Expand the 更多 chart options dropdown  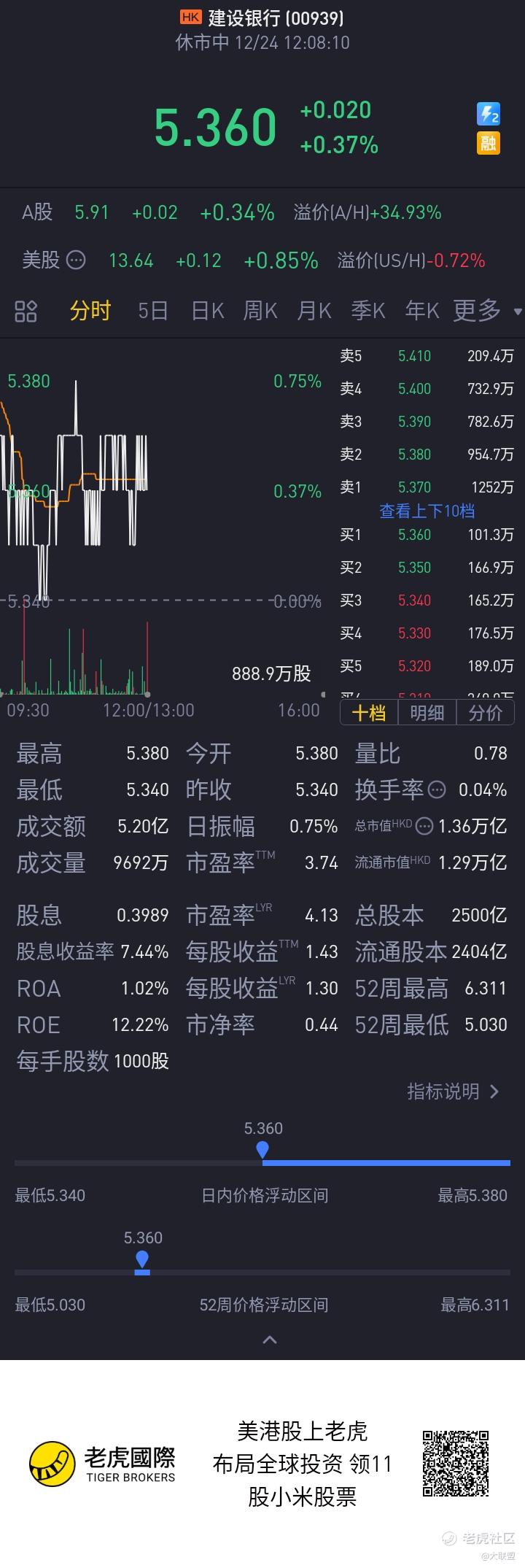point(487,312)
